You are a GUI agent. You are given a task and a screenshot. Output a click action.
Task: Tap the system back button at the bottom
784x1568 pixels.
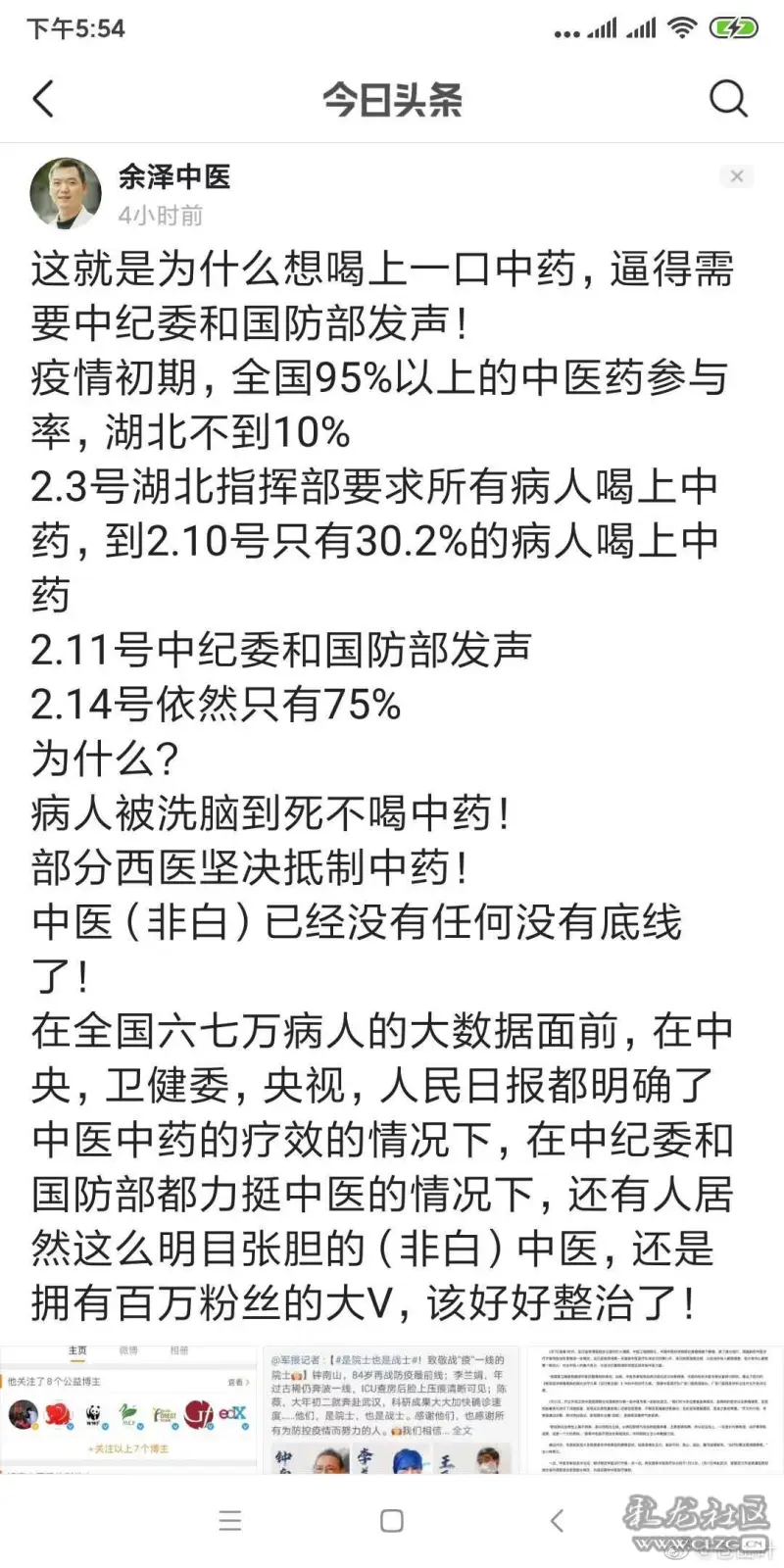click(557, 1520)
